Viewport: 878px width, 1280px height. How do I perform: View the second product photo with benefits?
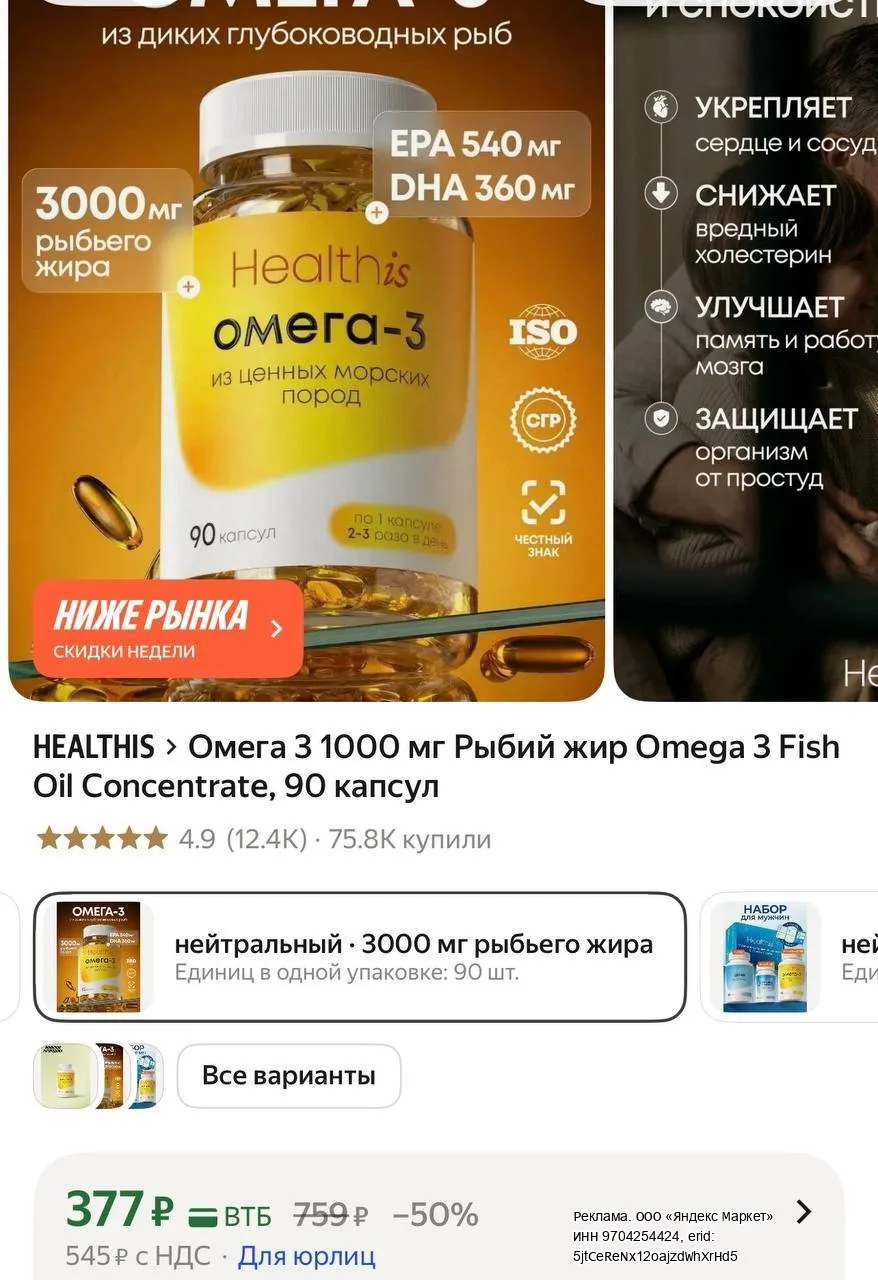[746, 350]
